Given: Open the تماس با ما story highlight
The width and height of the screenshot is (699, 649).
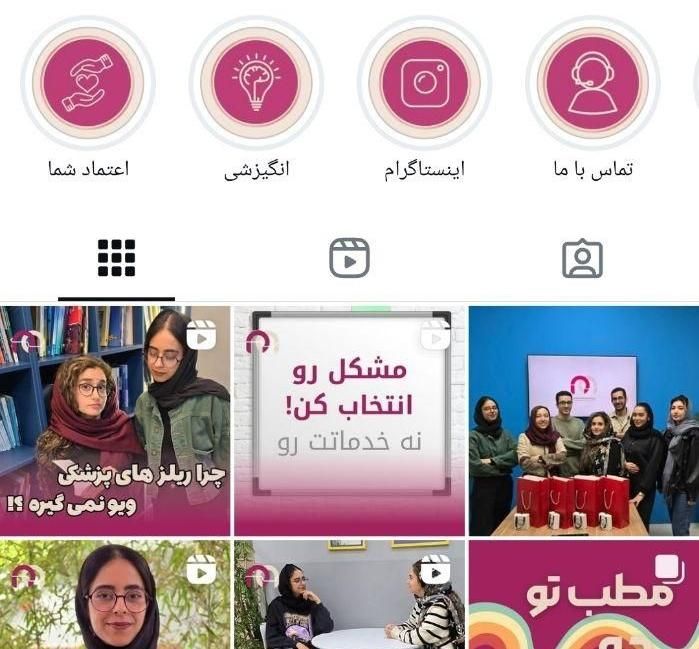Looking at the screenshot, I should tap(591, 82).
